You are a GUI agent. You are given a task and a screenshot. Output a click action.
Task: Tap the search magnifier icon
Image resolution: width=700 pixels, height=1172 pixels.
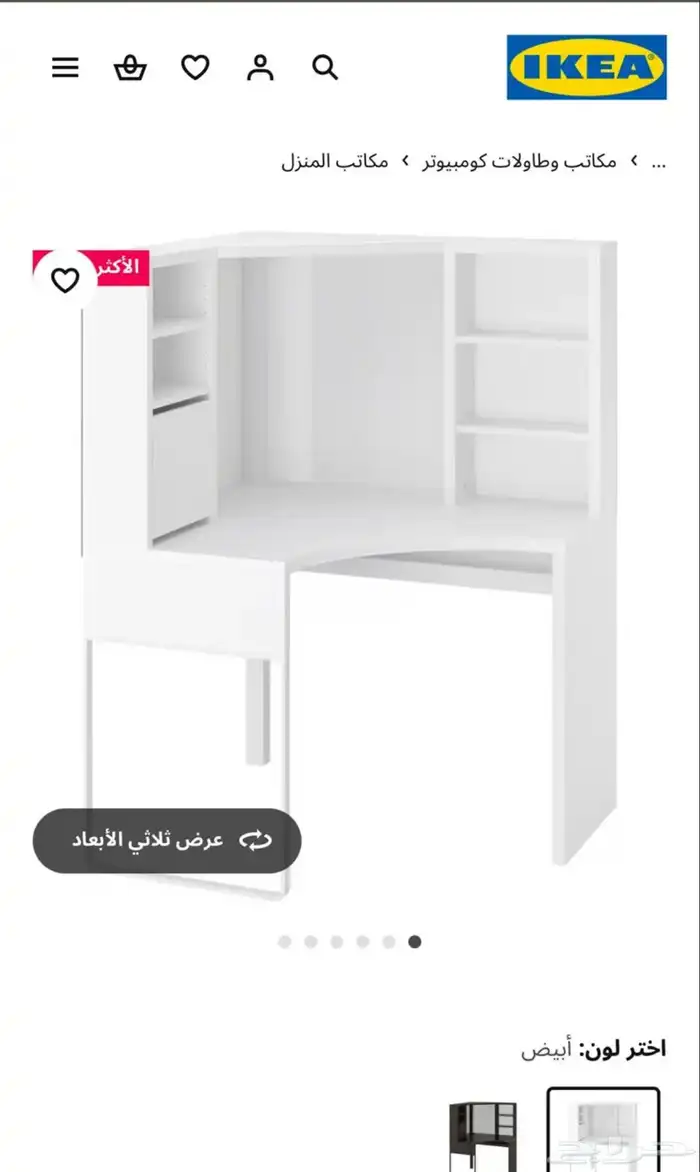[x=325, y=67]
